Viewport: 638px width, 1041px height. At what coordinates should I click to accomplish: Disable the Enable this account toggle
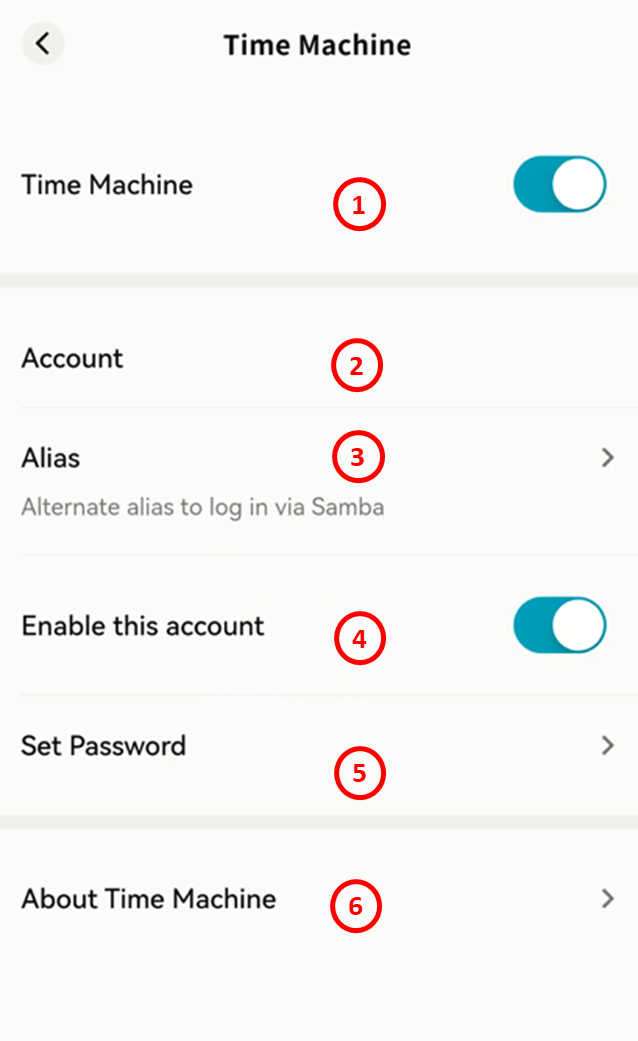(559, 626)
